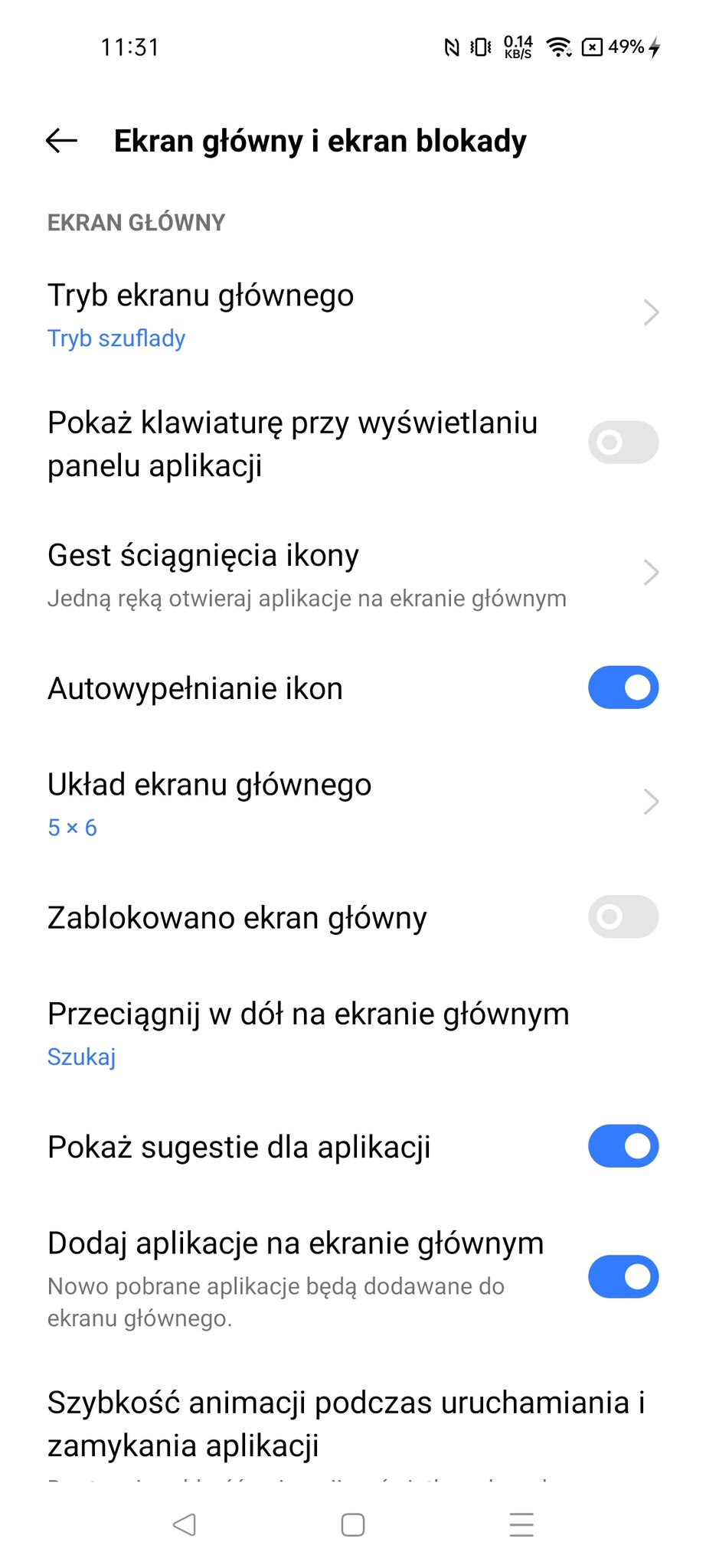Tap the system home button
This screenshot has width=706, height=1568.
[353, 1524]
